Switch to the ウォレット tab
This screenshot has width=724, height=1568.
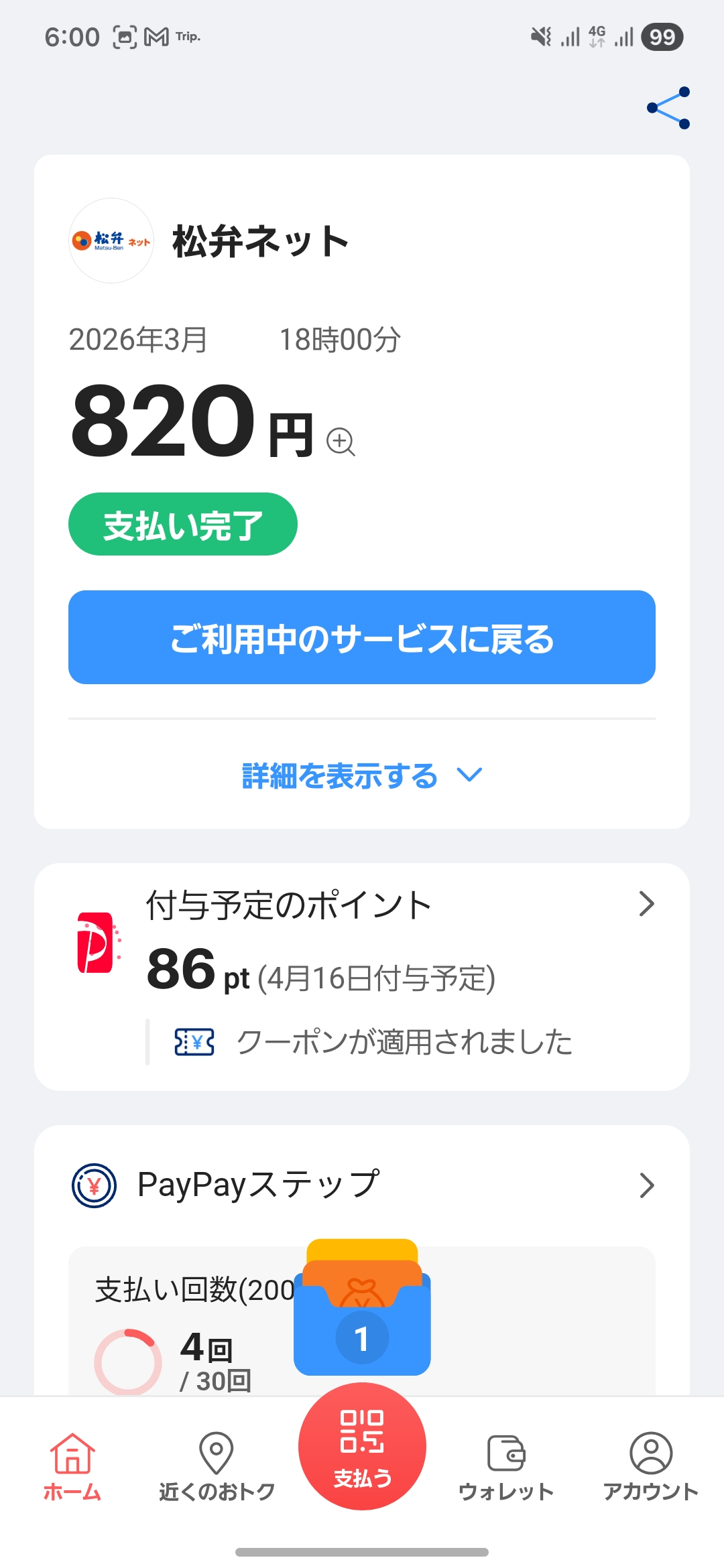point(506,1465)
